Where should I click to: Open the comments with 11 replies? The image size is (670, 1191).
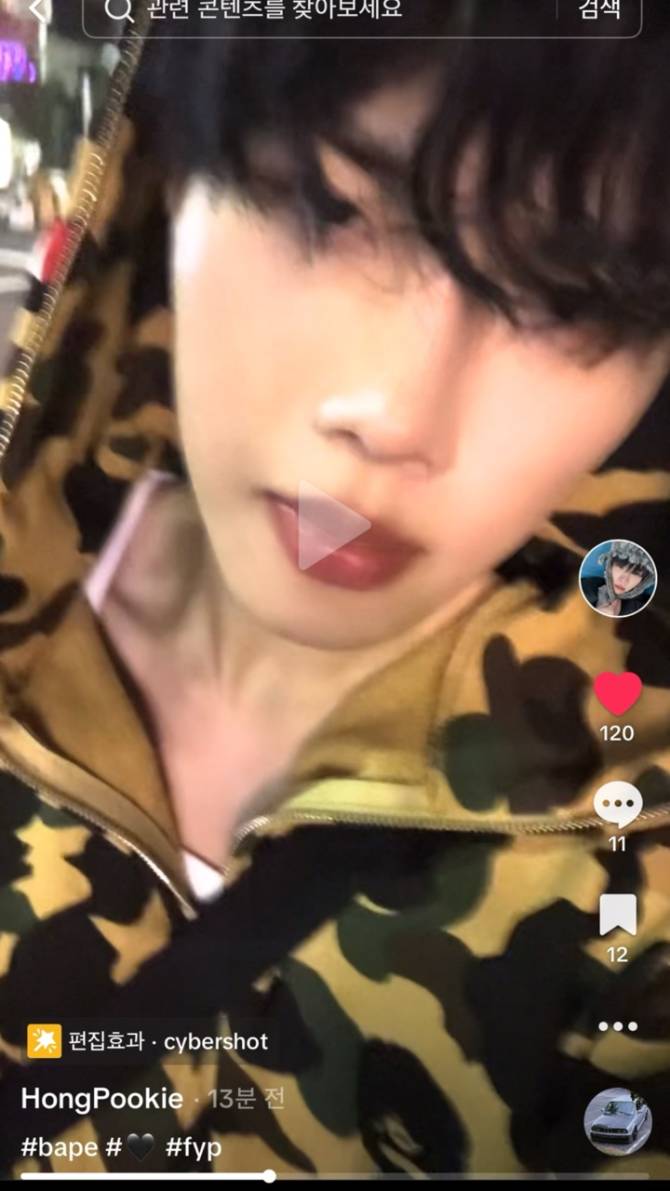(x=617, y=804)
